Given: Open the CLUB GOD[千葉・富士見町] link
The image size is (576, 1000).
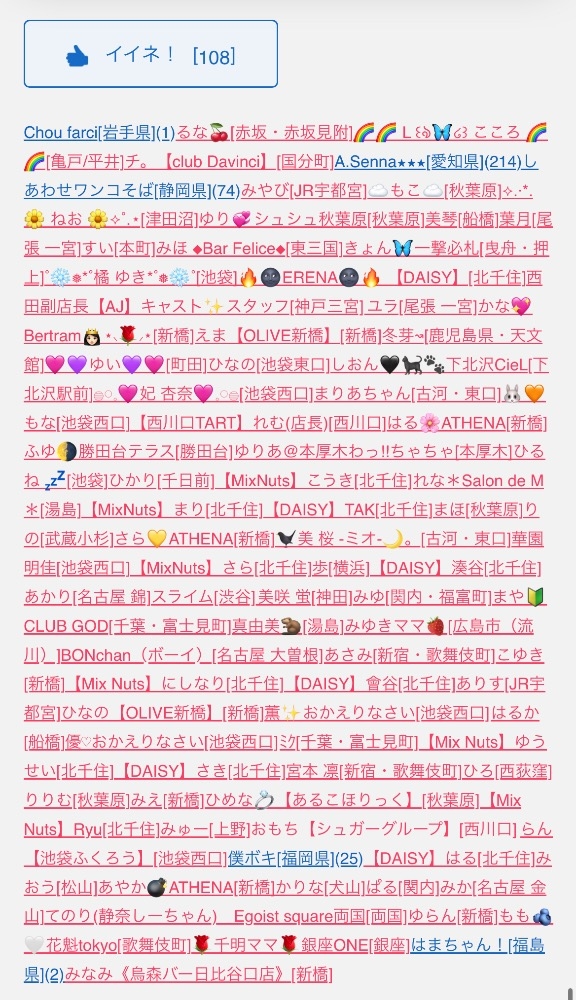Looking at the screenshot, I should pos(128,626).
